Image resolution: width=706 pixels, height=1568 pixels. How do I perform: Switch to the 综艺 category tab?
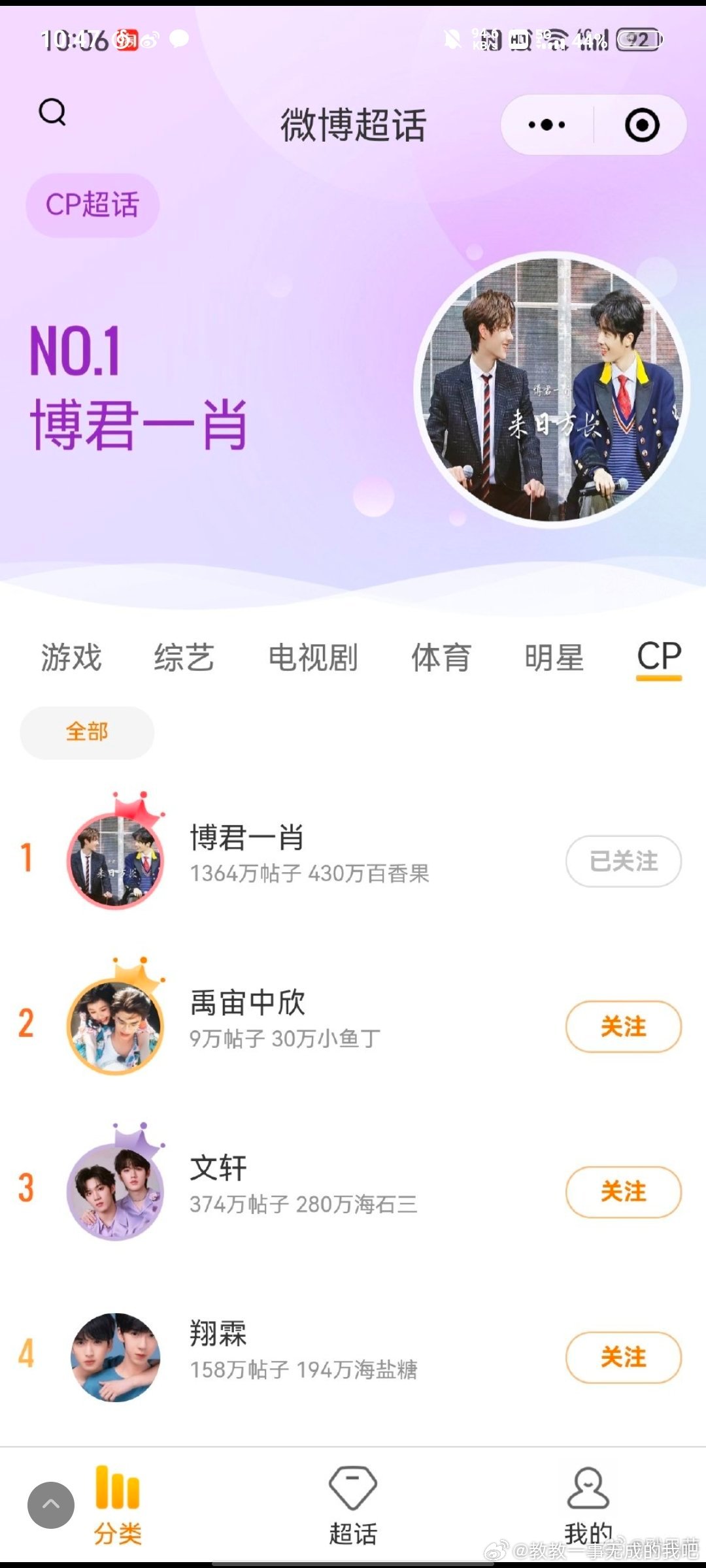(184, 657)
